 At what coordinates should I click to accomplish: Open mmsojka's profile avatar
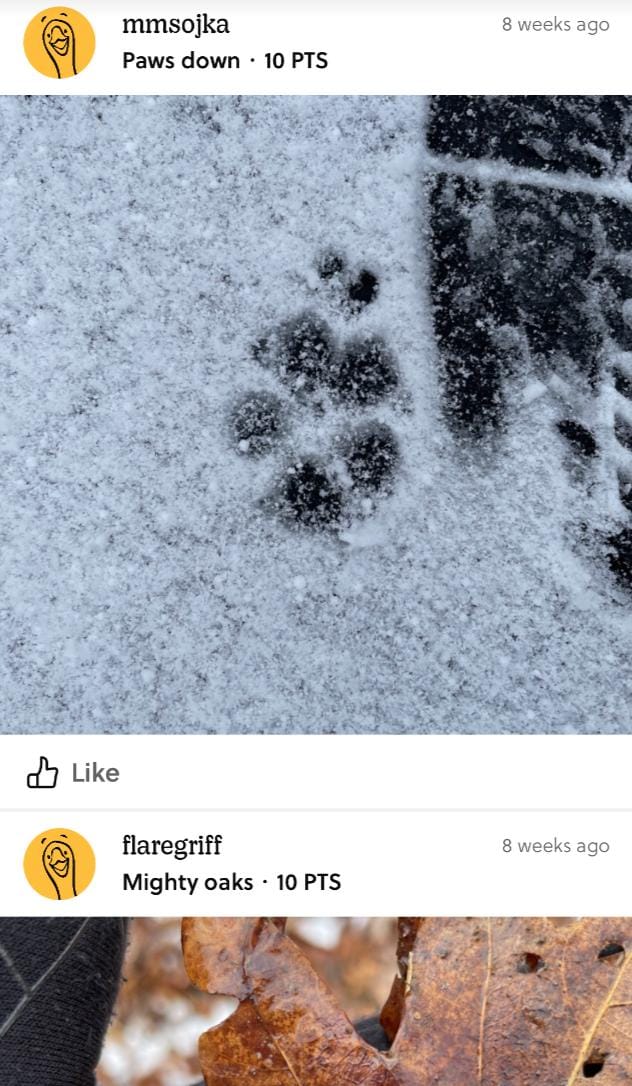(x=59, y=42)
